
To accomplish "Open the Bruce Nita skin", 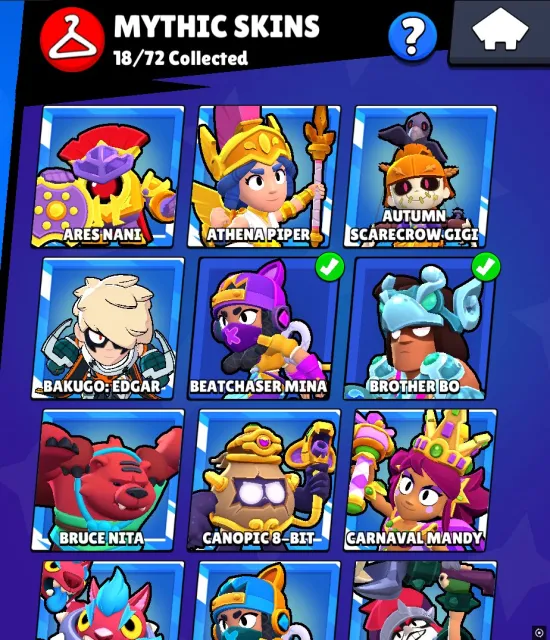I will pos(108,480).
